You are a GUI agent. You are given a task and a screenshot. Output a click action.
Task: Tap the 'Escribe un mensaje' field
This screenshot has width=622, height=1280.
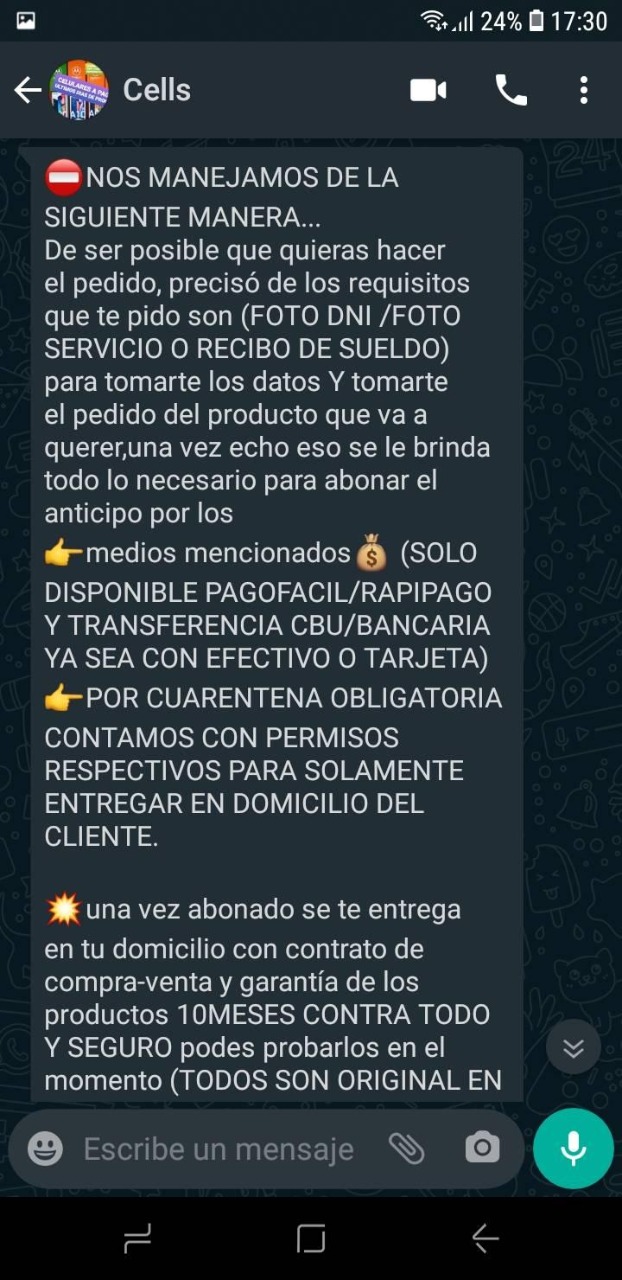point(218,1149)
